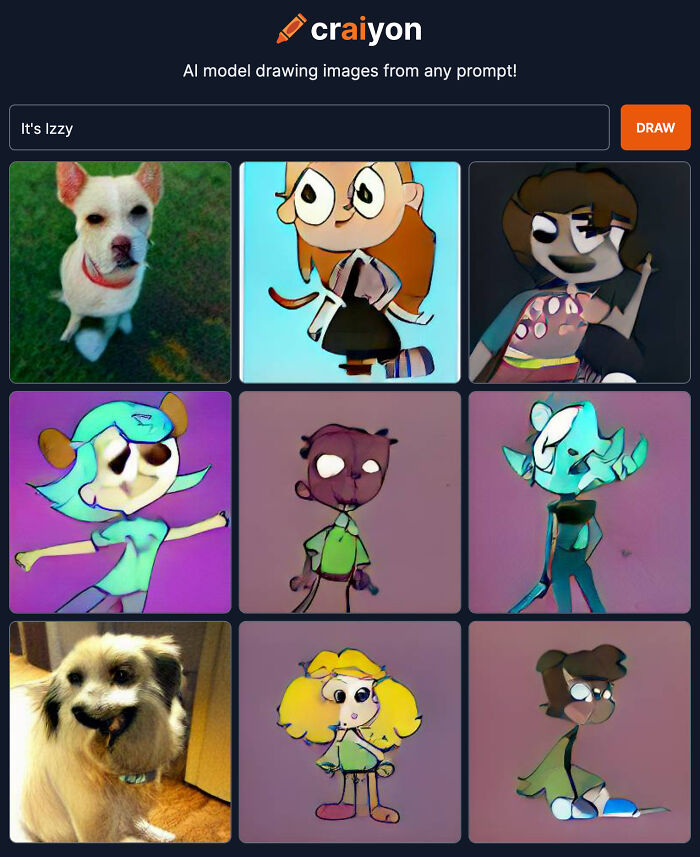This screenshot has width=700, height=857.
Task: View the brown-haired character on dark background
Action: tap(579, 272)
